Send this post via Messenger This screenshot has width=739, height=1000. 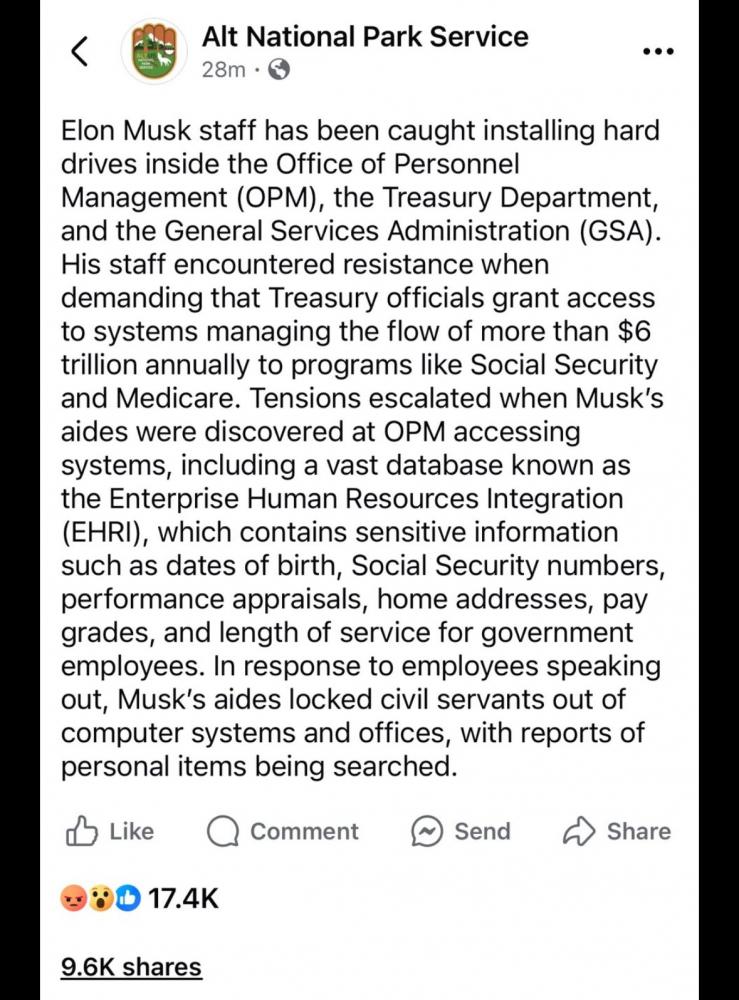[x=461, y=831]
